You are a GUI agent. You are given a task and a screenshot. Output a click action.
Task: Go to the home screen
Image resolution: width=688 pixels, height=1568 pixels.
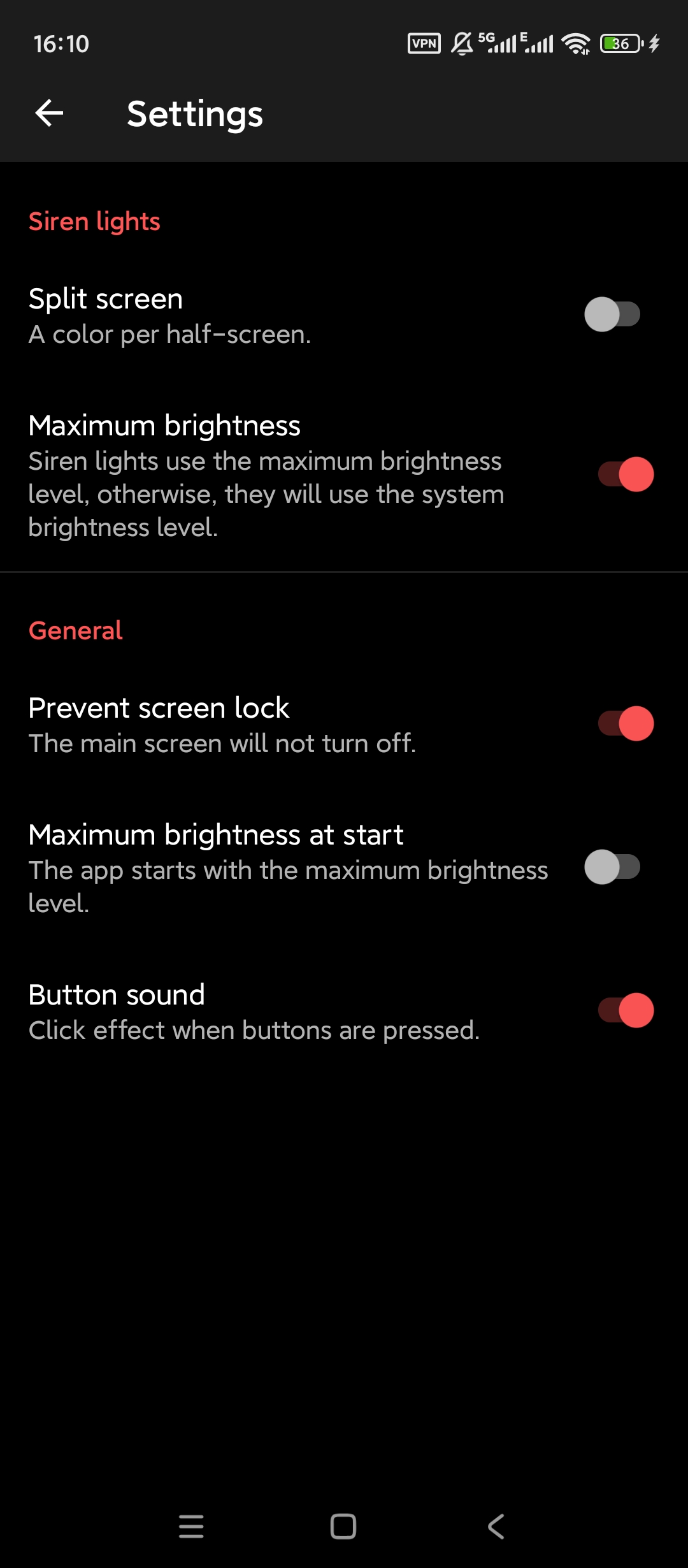click(343, 1527)
